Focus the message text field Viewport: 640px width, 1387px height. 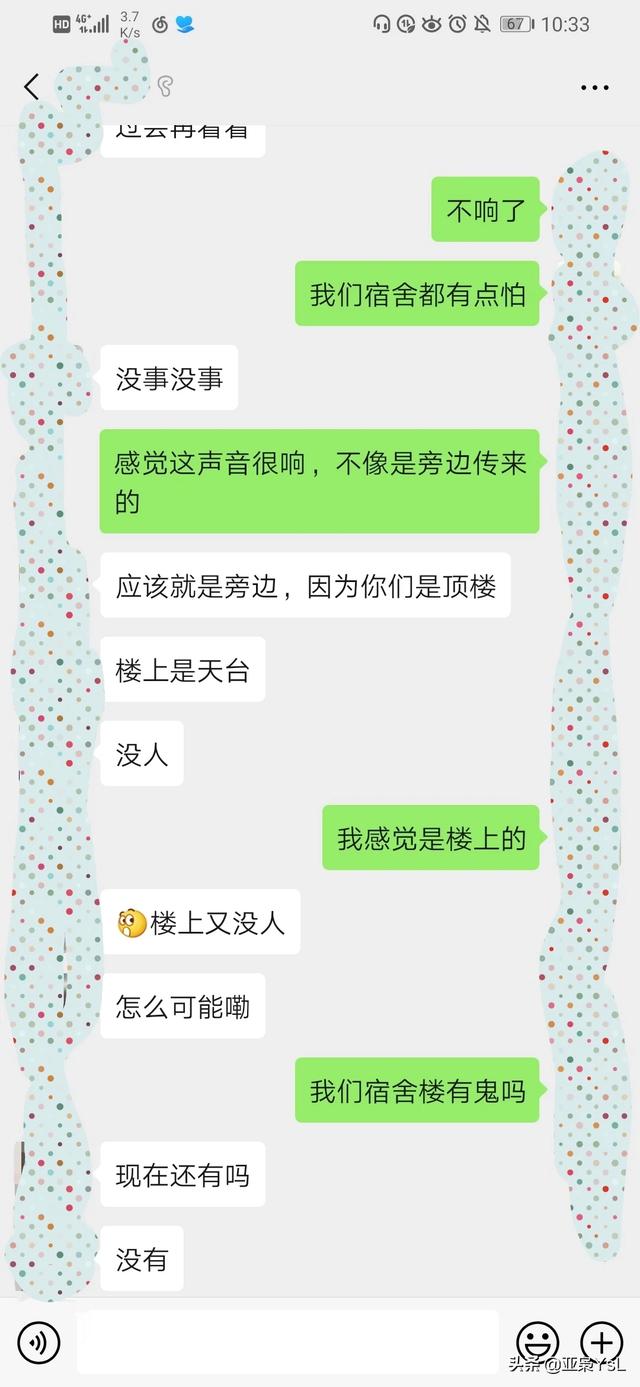tap(288, 1341)
